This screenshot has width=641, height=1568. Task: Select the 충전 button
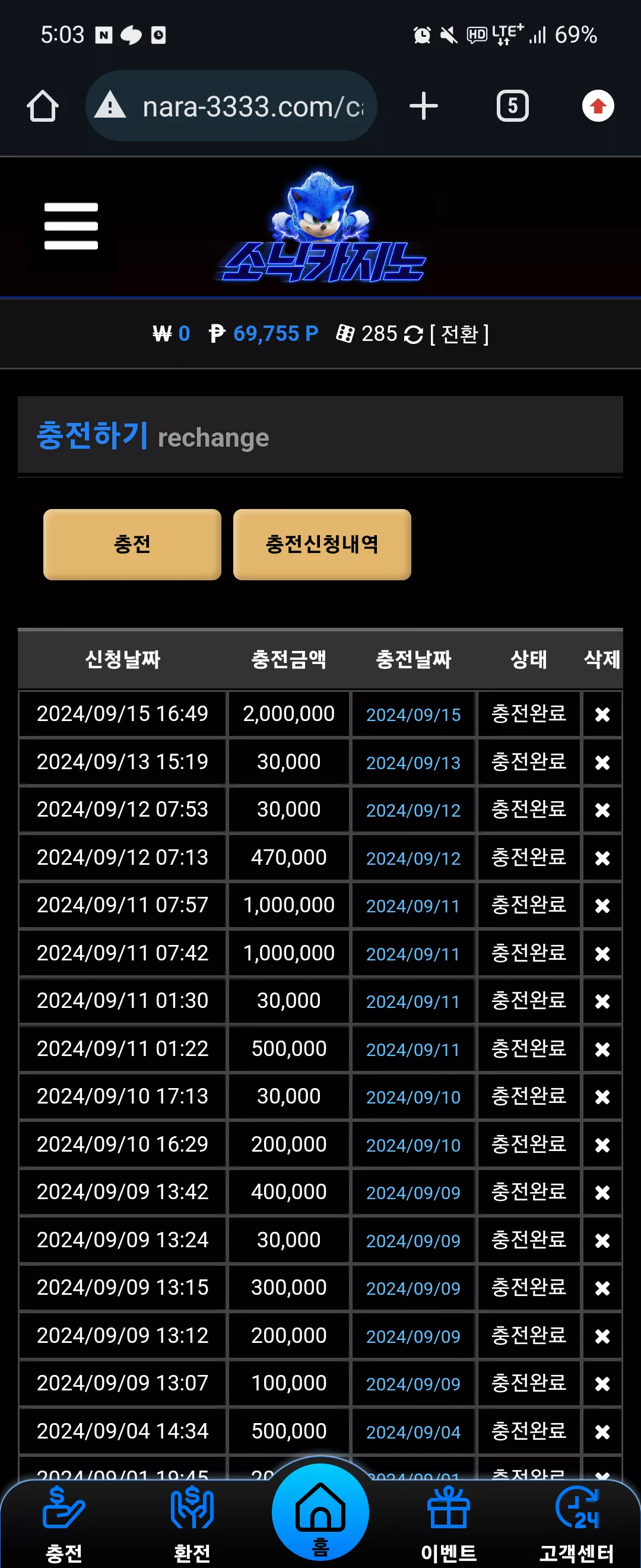coord(132,544)
